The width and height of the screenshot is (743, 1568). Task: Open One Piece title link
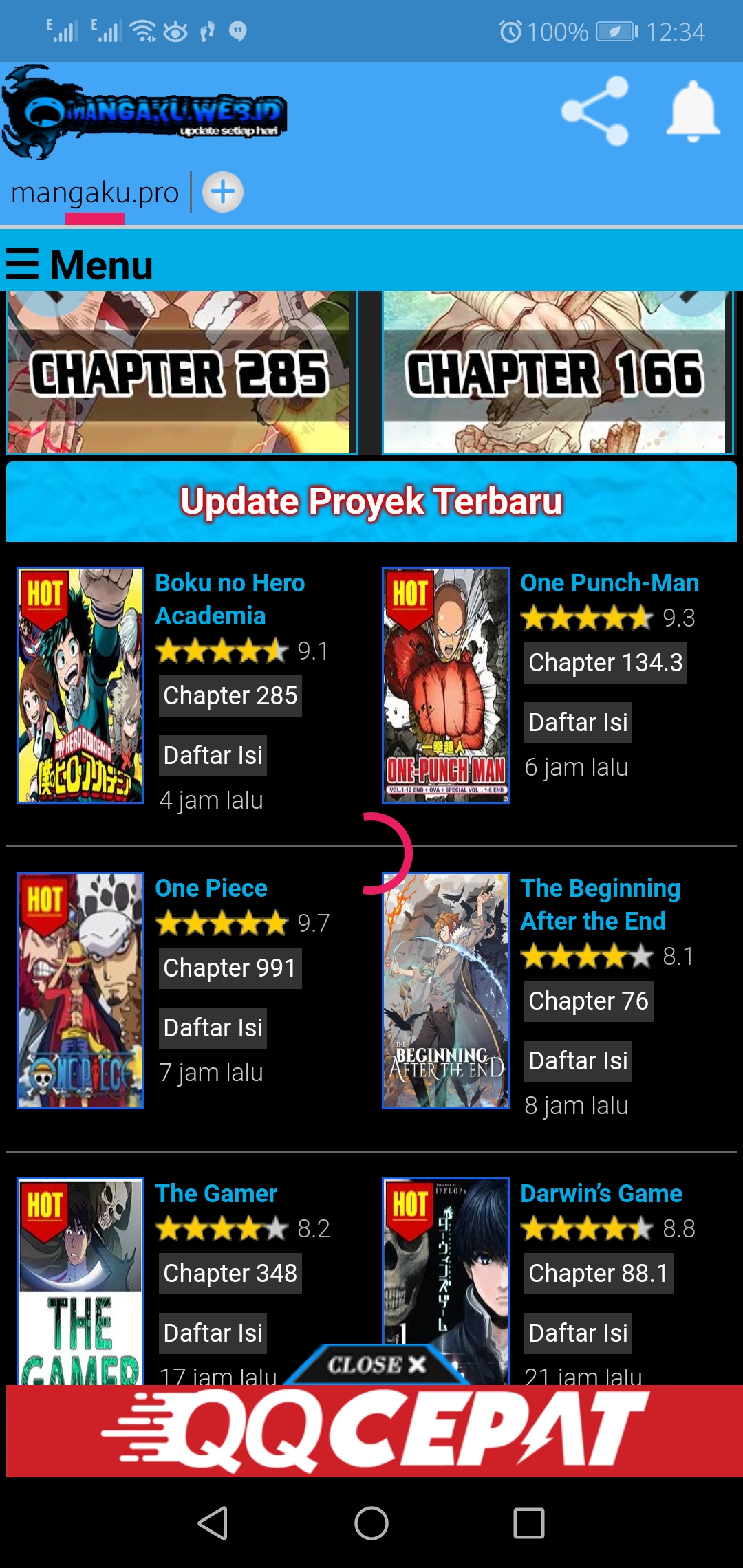[211, 888]
